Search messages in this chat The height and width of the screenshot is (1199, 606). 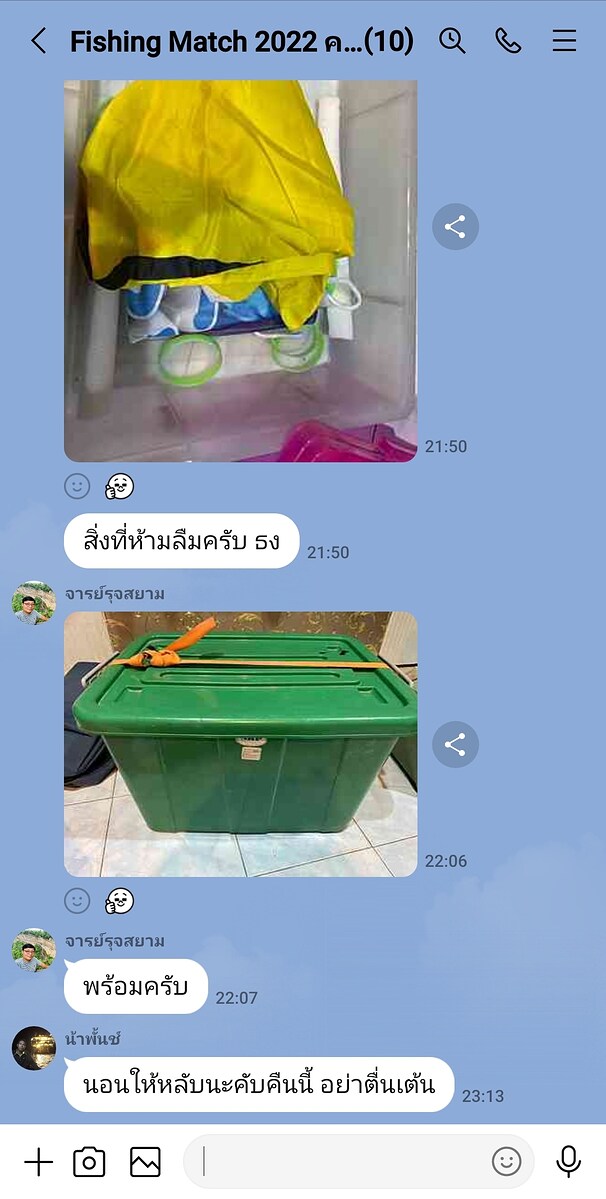point(452,41)
